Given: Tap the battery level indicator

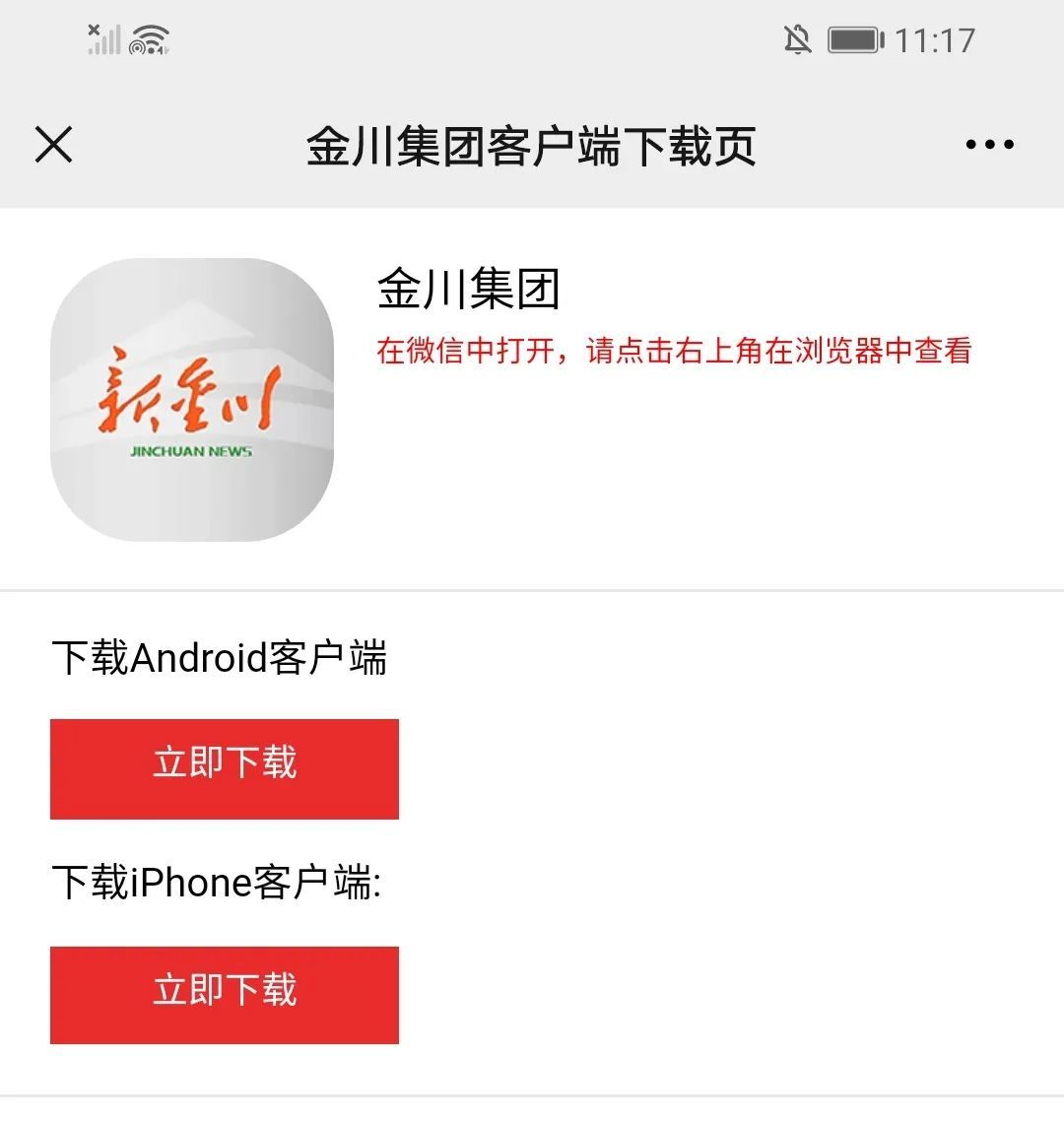Looking at the screenshot, I should pos(853,39).
